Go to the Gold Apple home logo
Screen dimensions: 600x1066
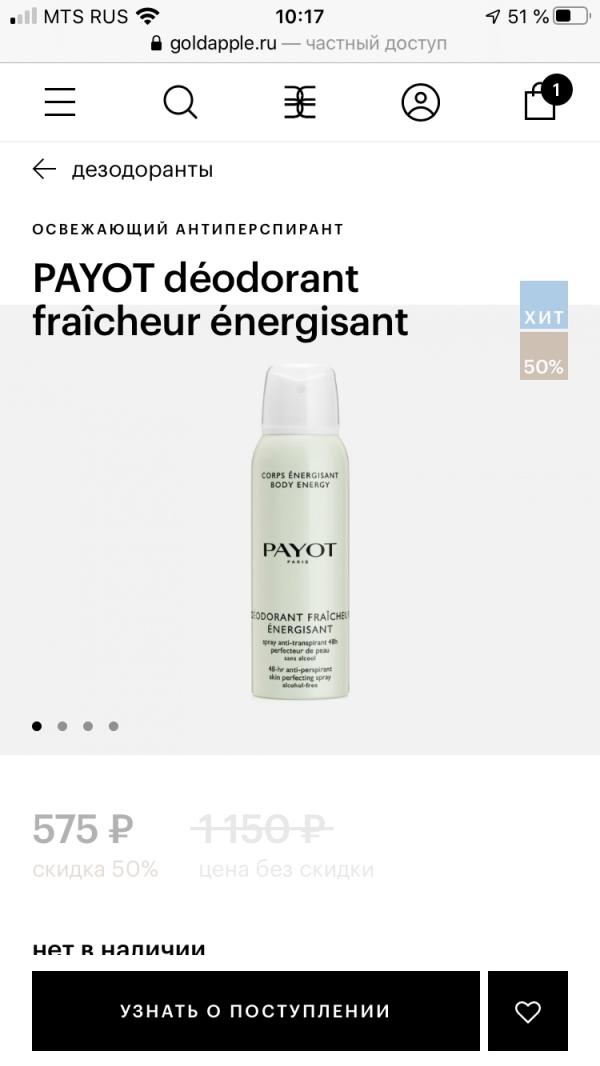coord(300,102)
